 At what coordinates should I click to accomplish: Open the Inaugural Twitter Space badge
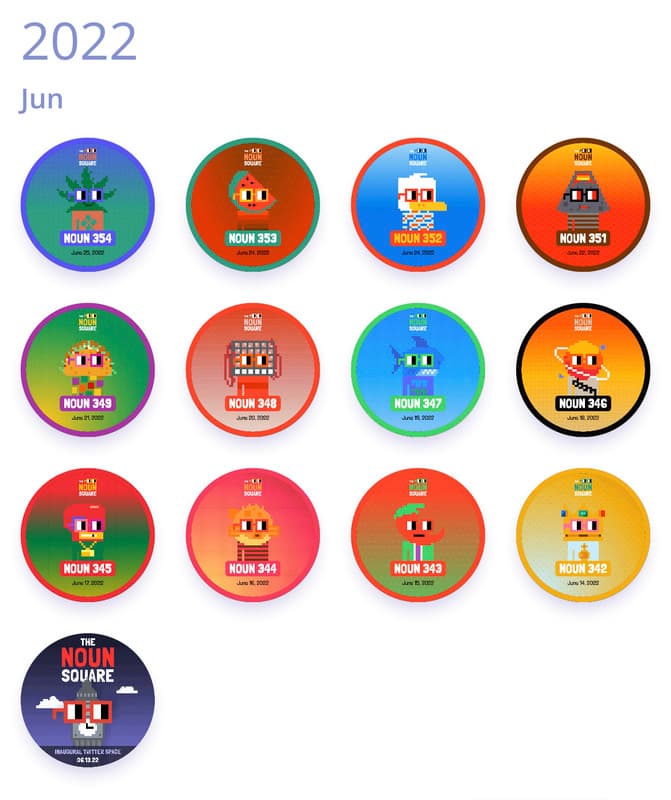click(88, 699)
